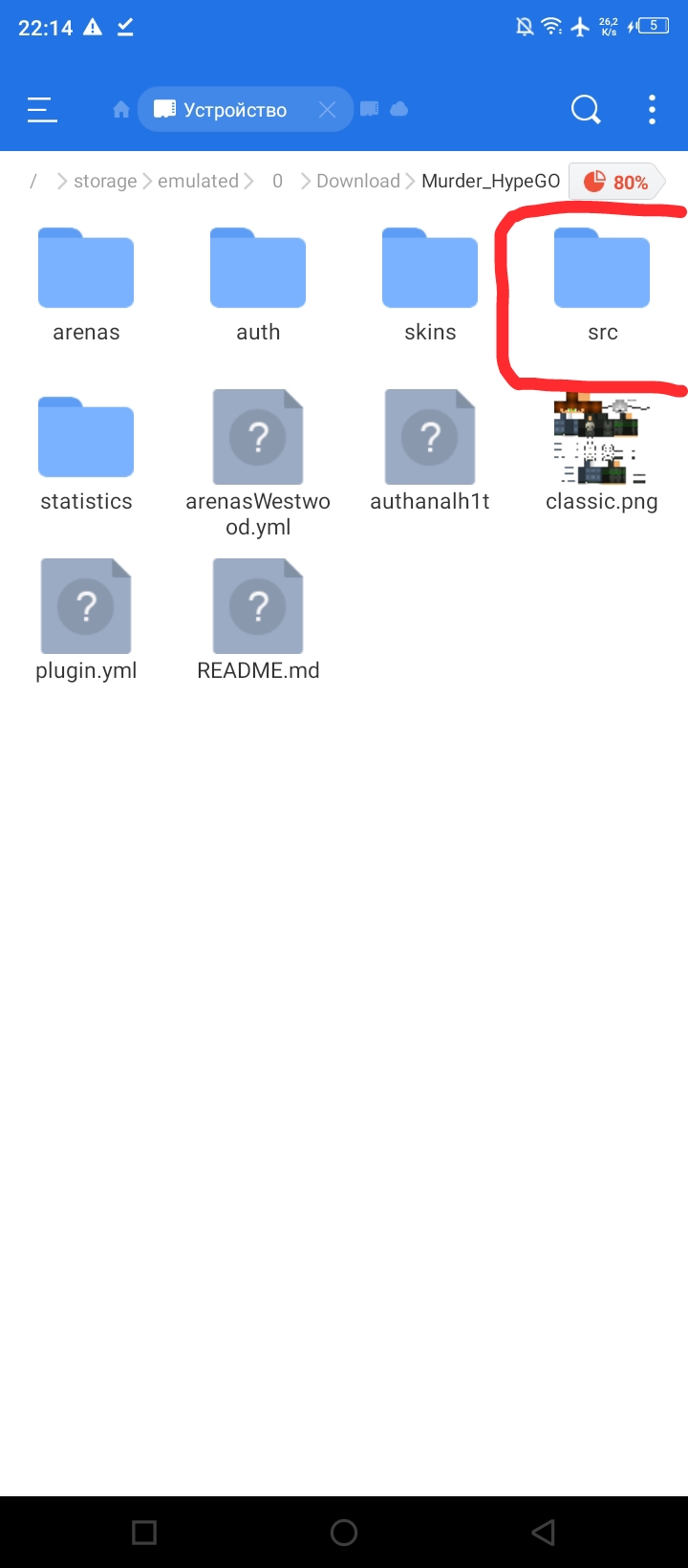Close the Устройство tab
This screenshot has width=688, height=1568.
pos(327,110)
